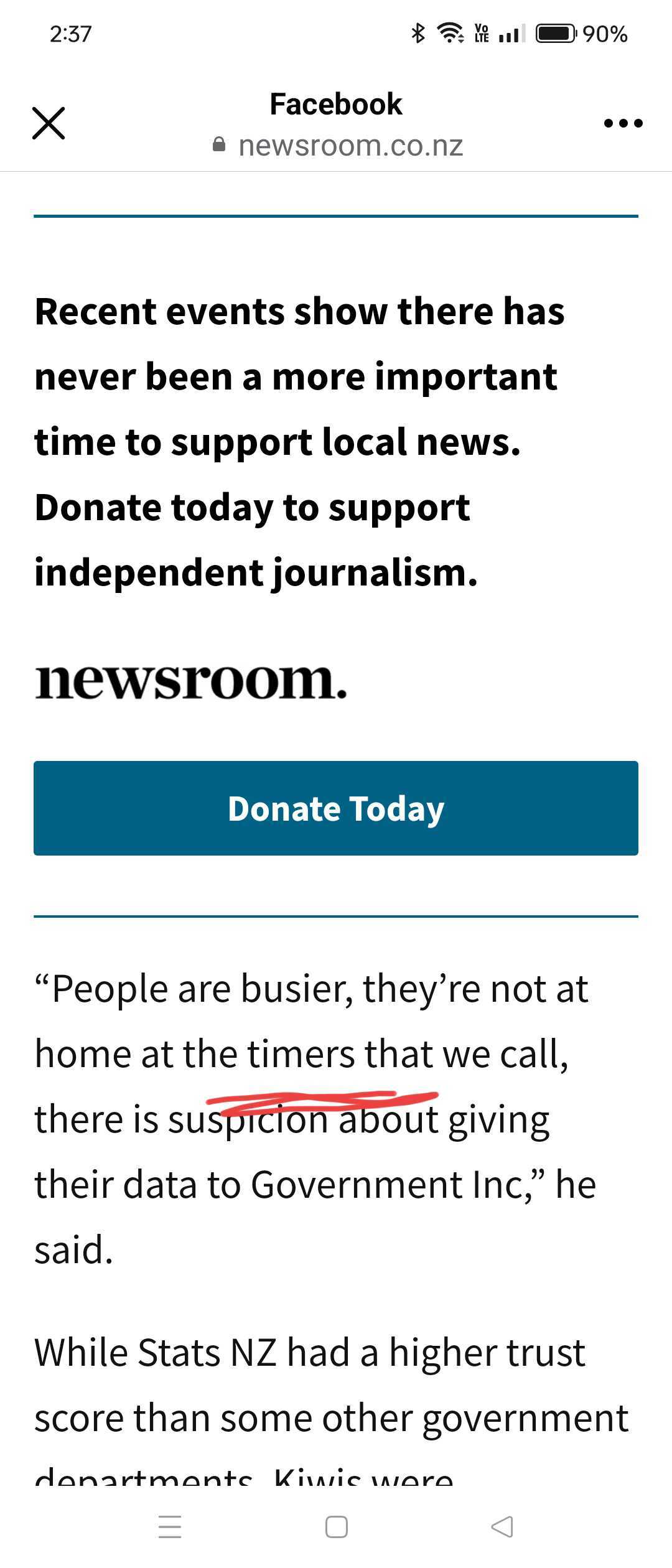Go back using the system navigation
This screenshot has width=672, height=1568.
click(x=502, y=1526)
